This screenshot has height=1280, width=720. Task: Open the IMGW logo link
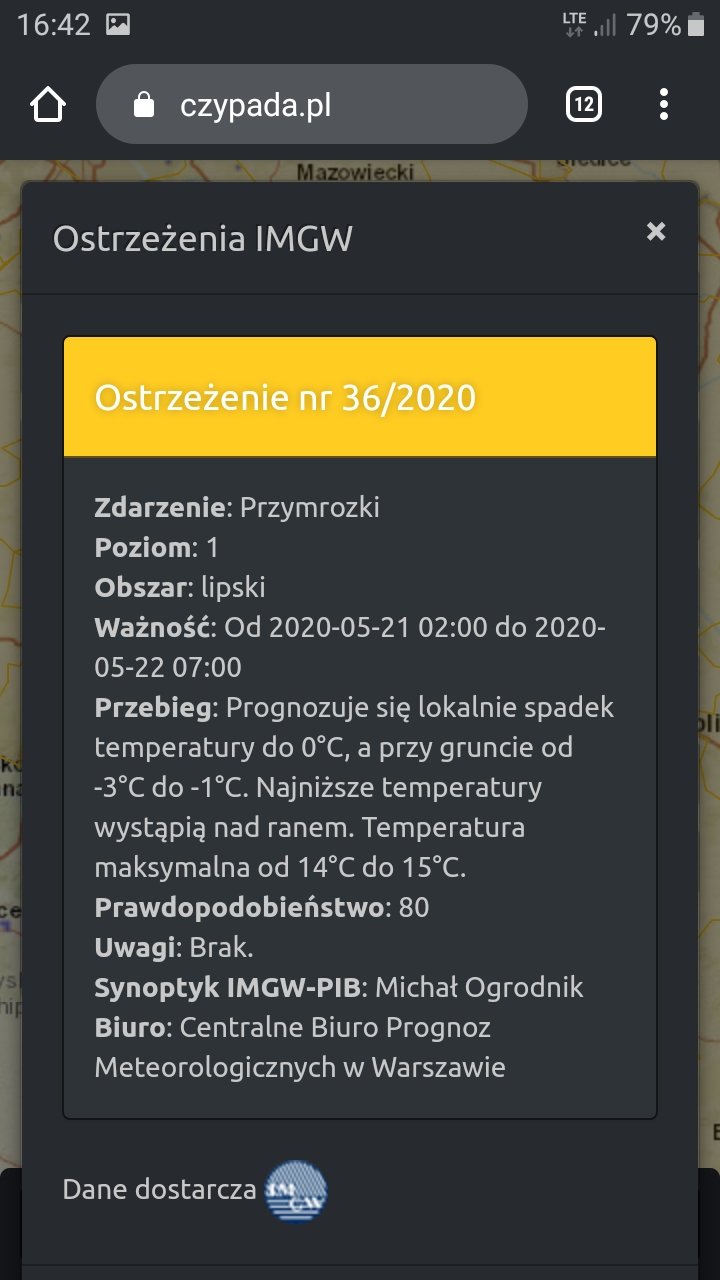pyautogui.click(x=296, y=1190)
